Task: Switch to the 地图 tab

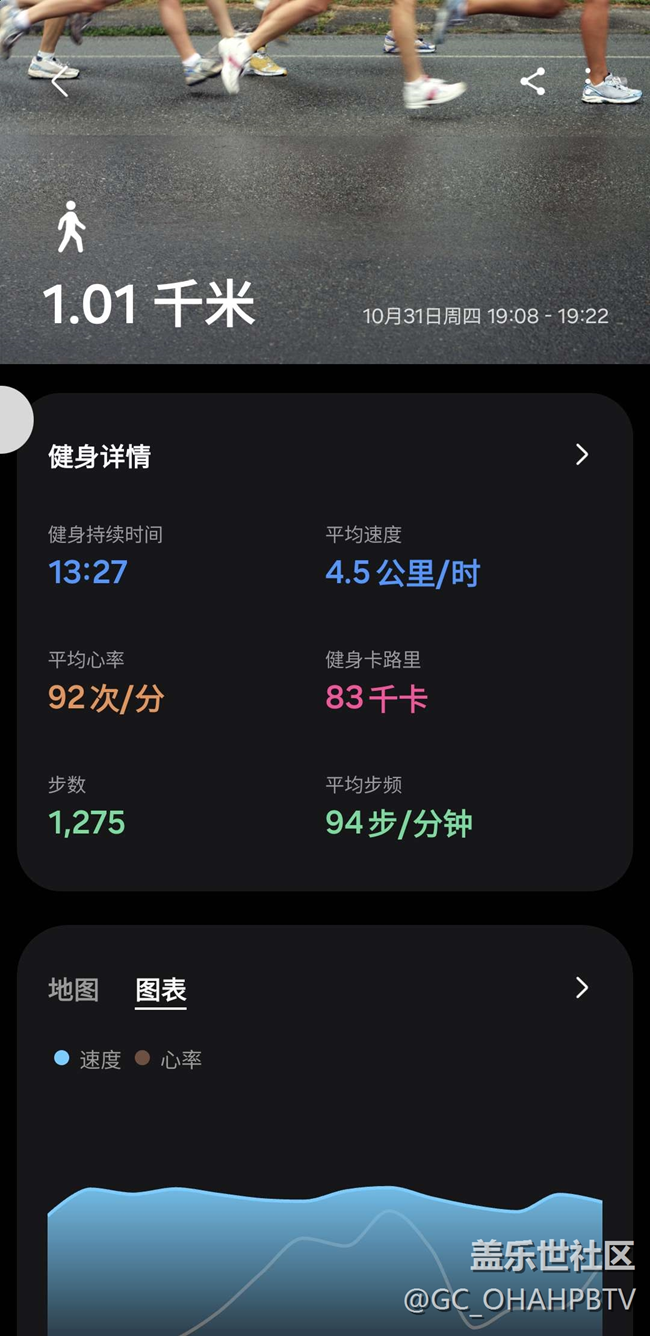Action: (74, 990)
